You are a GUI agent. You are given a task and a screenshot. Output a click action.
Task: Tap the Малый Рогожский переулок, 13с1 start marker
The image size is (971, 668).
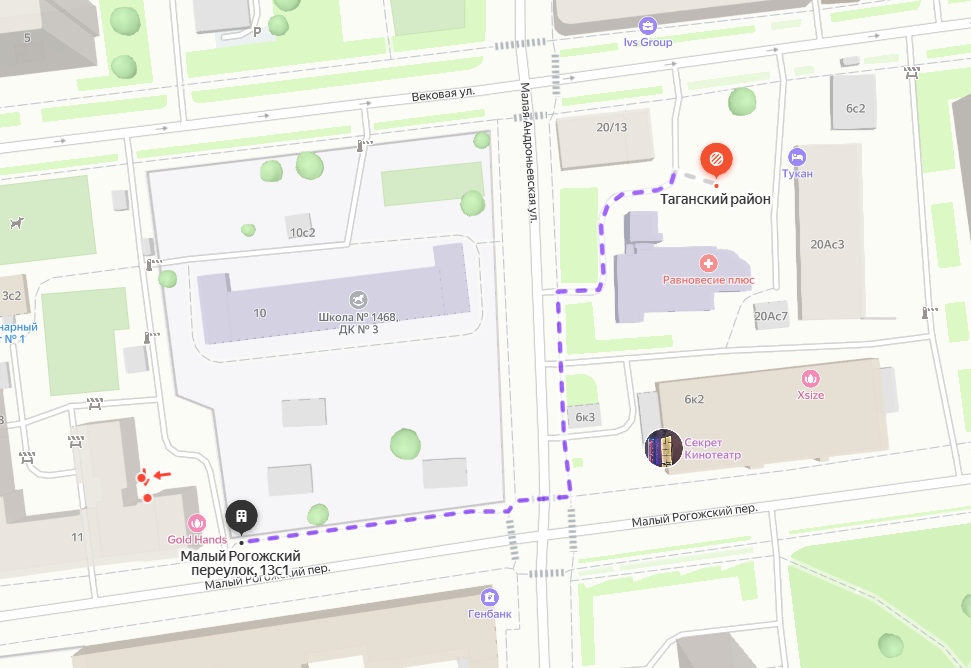tap(241, 517)
